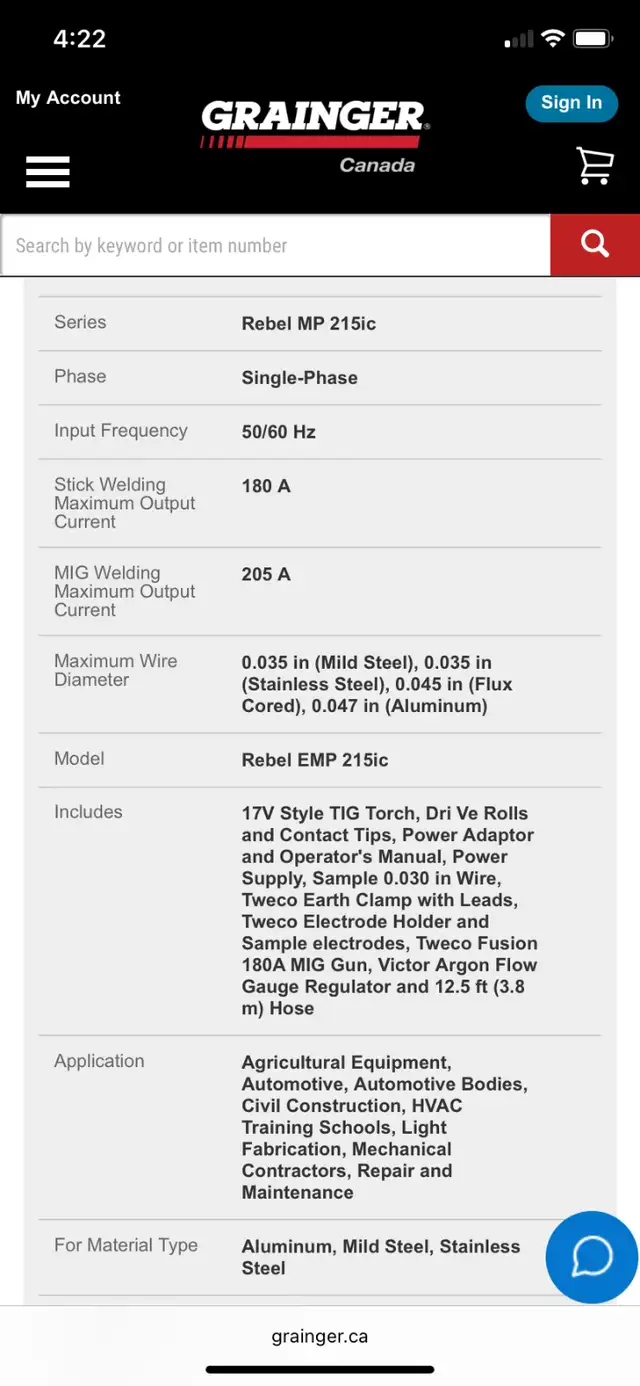The image size is (640, 1386).
Task: Open My Account
Action: coord(68,98)
